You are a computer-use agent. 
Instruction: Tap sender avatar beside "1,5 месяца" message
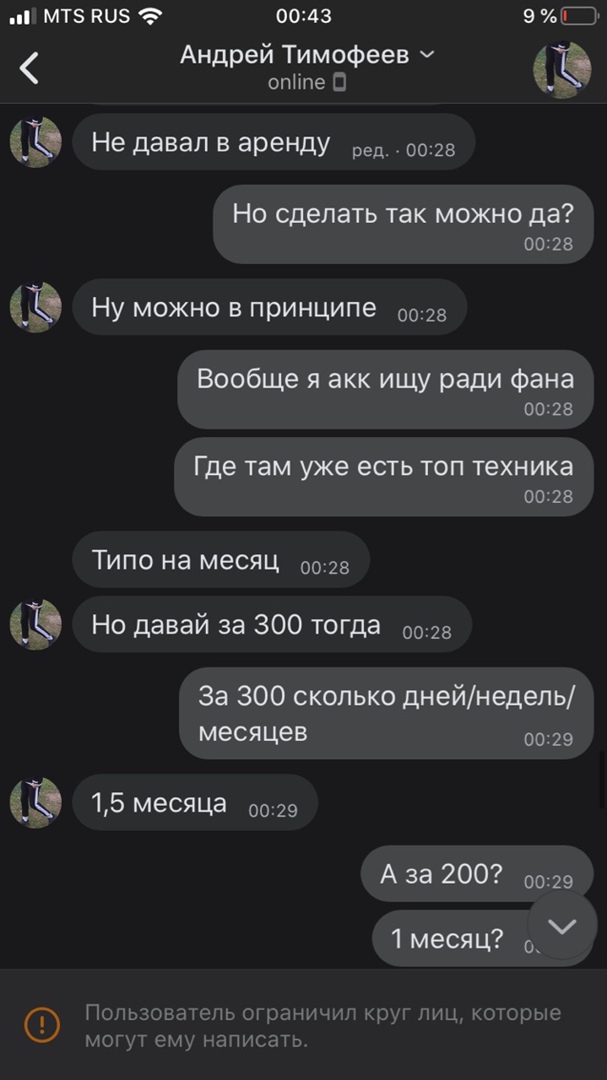36,803
